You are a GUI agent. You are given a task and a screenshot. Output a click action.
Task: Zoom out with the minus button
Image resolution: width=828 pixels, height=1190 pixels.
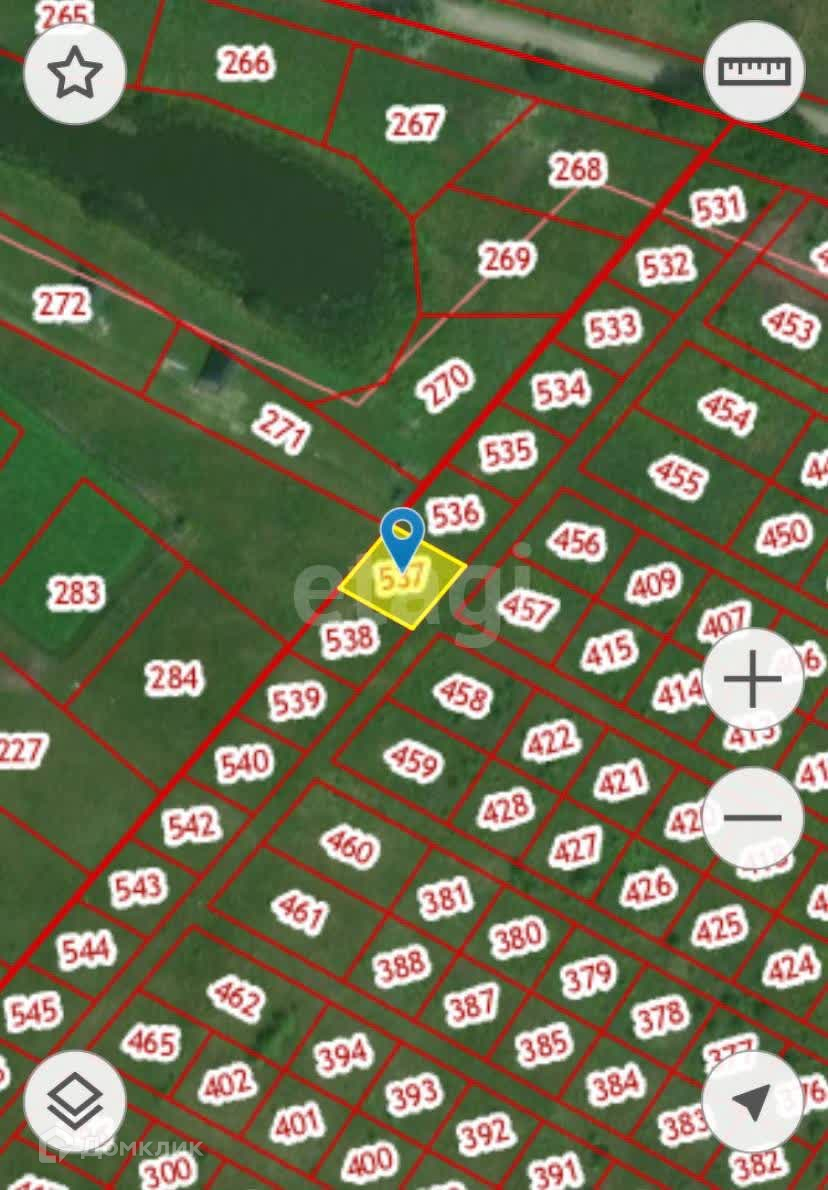(x=752, y=817)
